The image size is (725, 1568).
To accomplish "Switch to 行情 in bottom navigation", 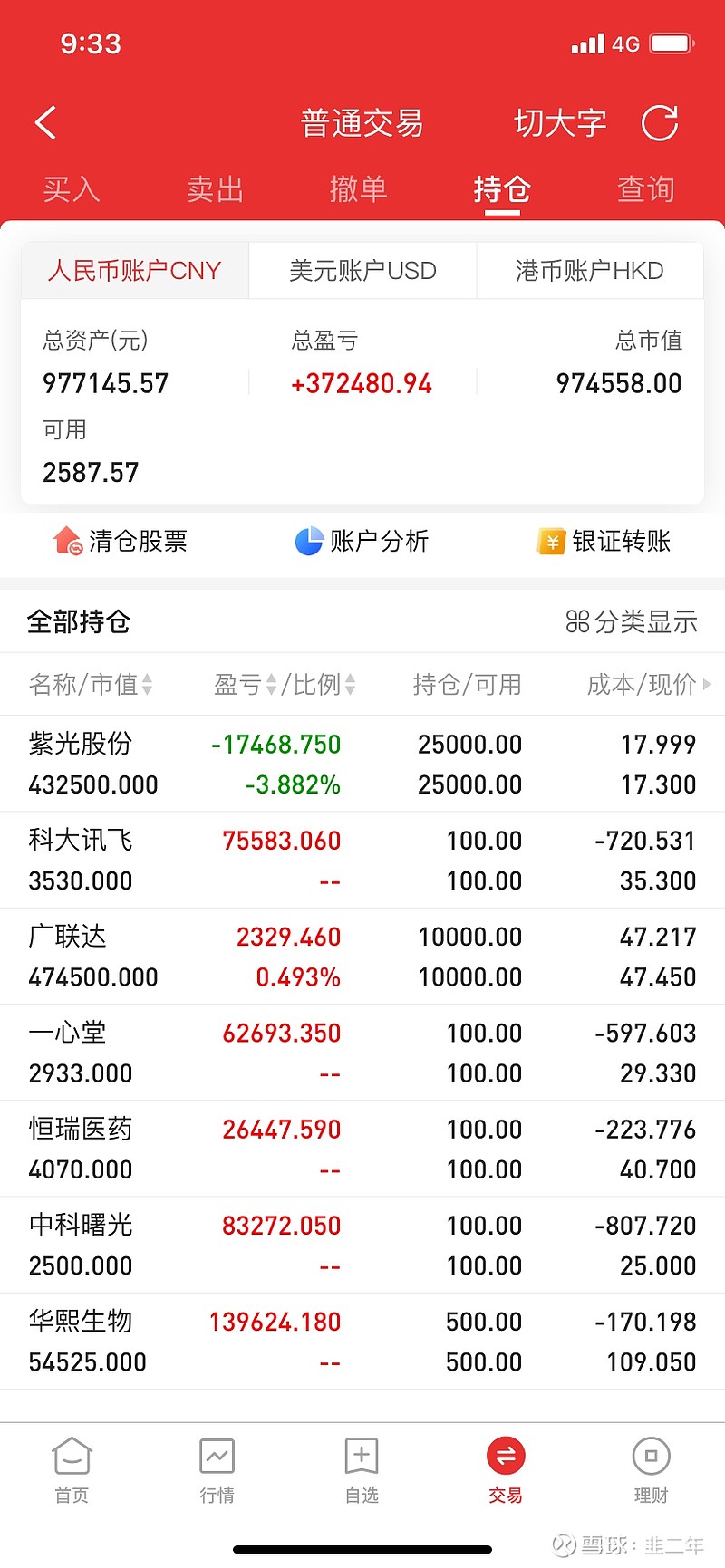I will coord(217,1470).
